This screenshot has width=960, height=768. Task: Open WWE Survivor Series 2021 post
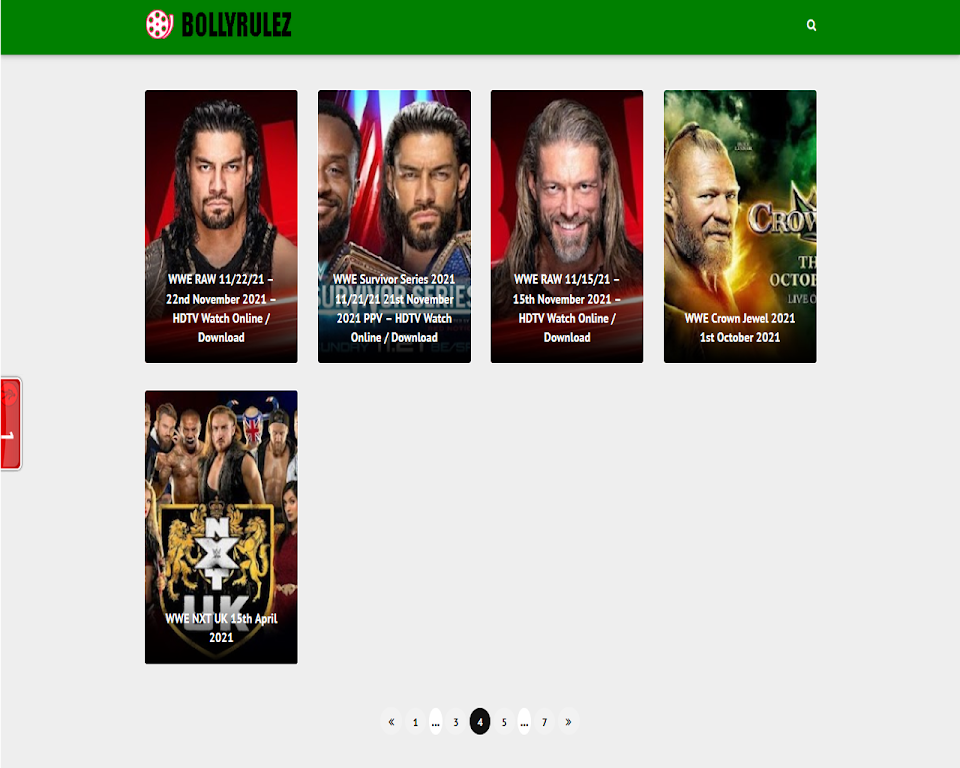pyautogui.click(x=394, y=226)
